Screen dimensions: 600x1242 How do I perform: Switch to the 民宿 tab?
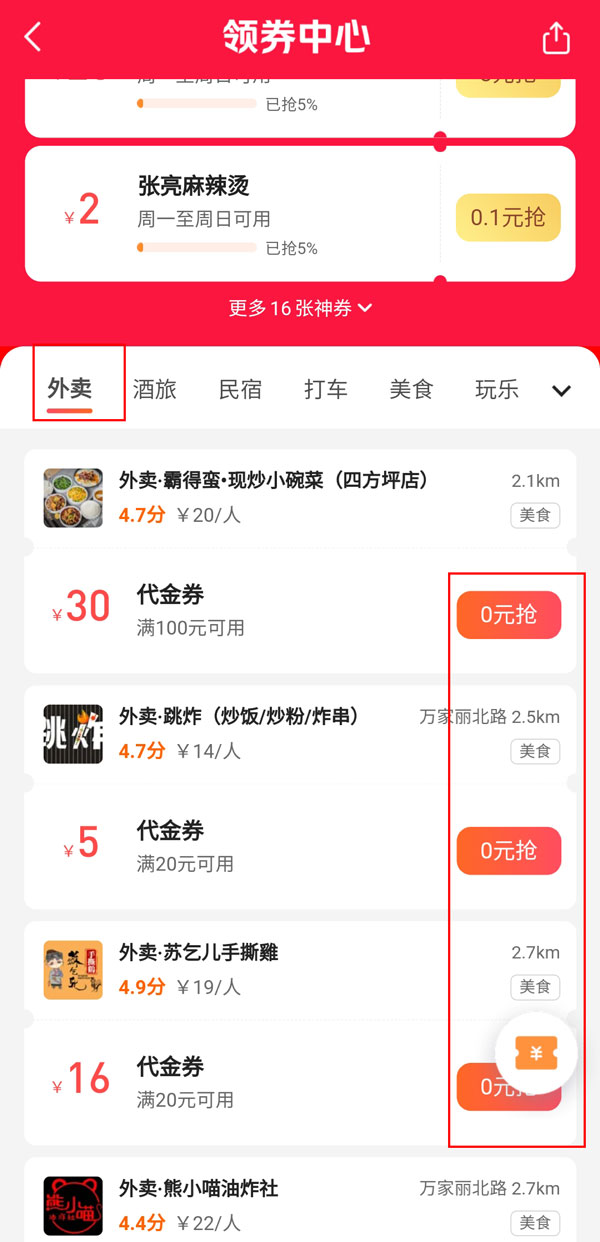pos(240,389)
